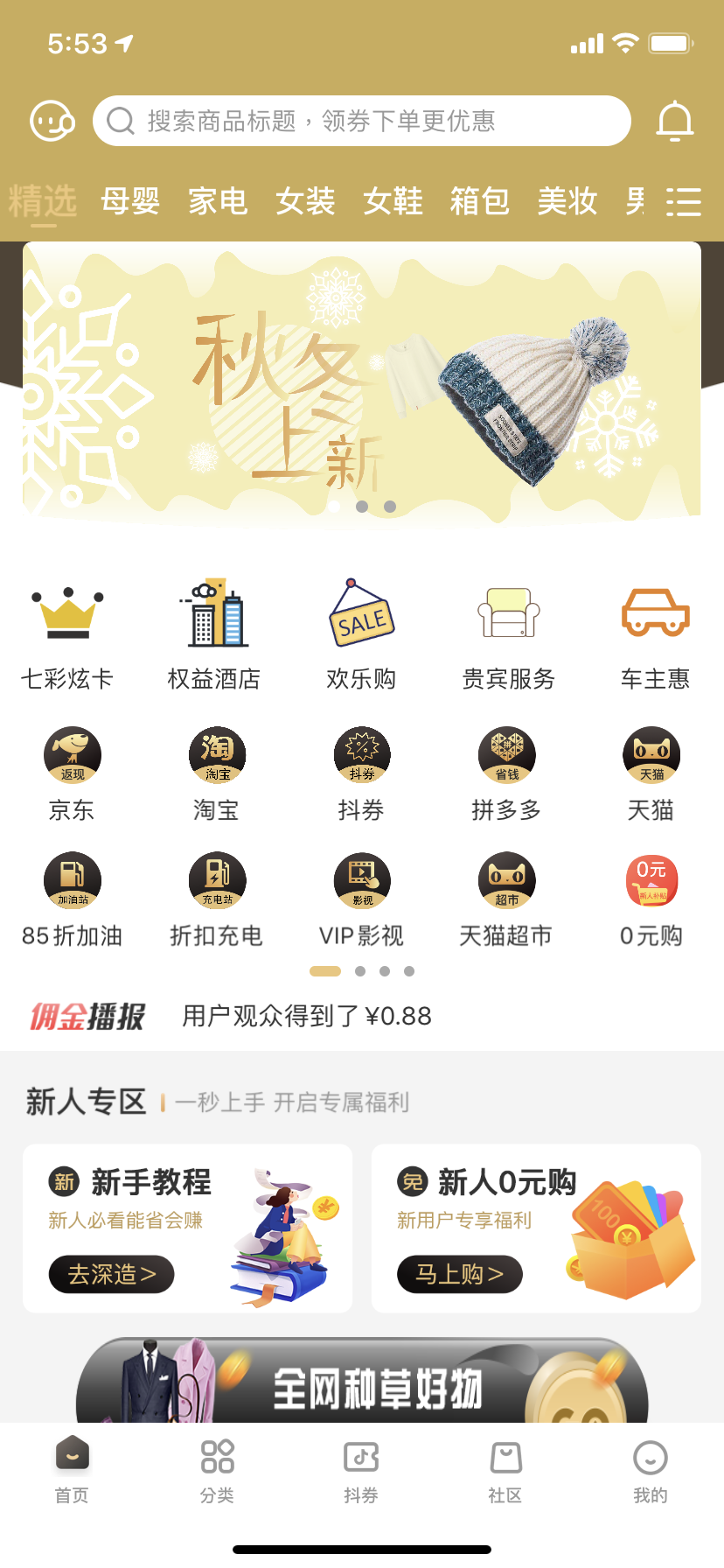Open the 秋冬上新 banner
This screenshot has height=1568, width=724.
coord(362,383)
